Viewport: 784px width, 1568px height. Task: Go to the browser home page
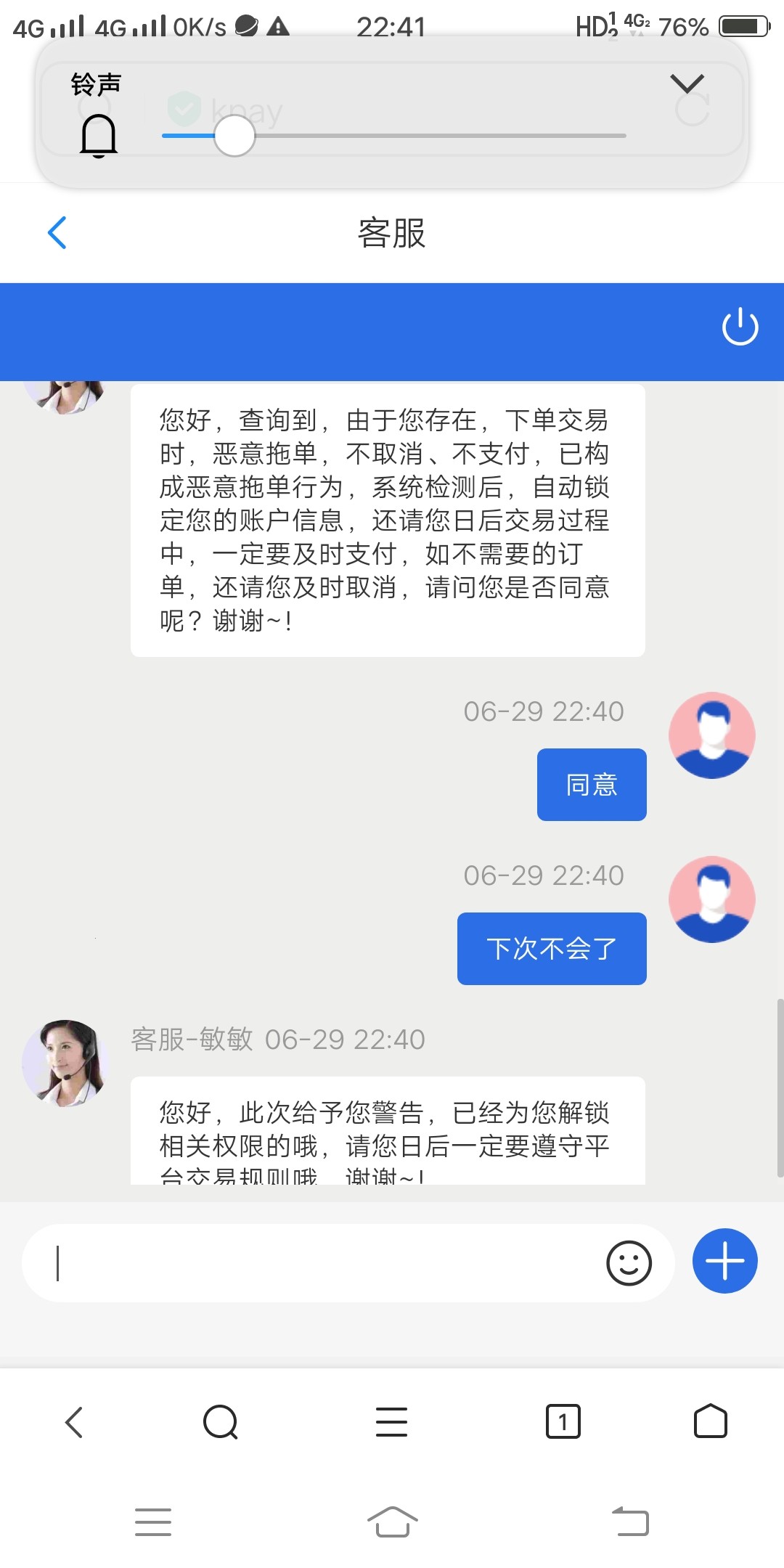click(710, 1422)
